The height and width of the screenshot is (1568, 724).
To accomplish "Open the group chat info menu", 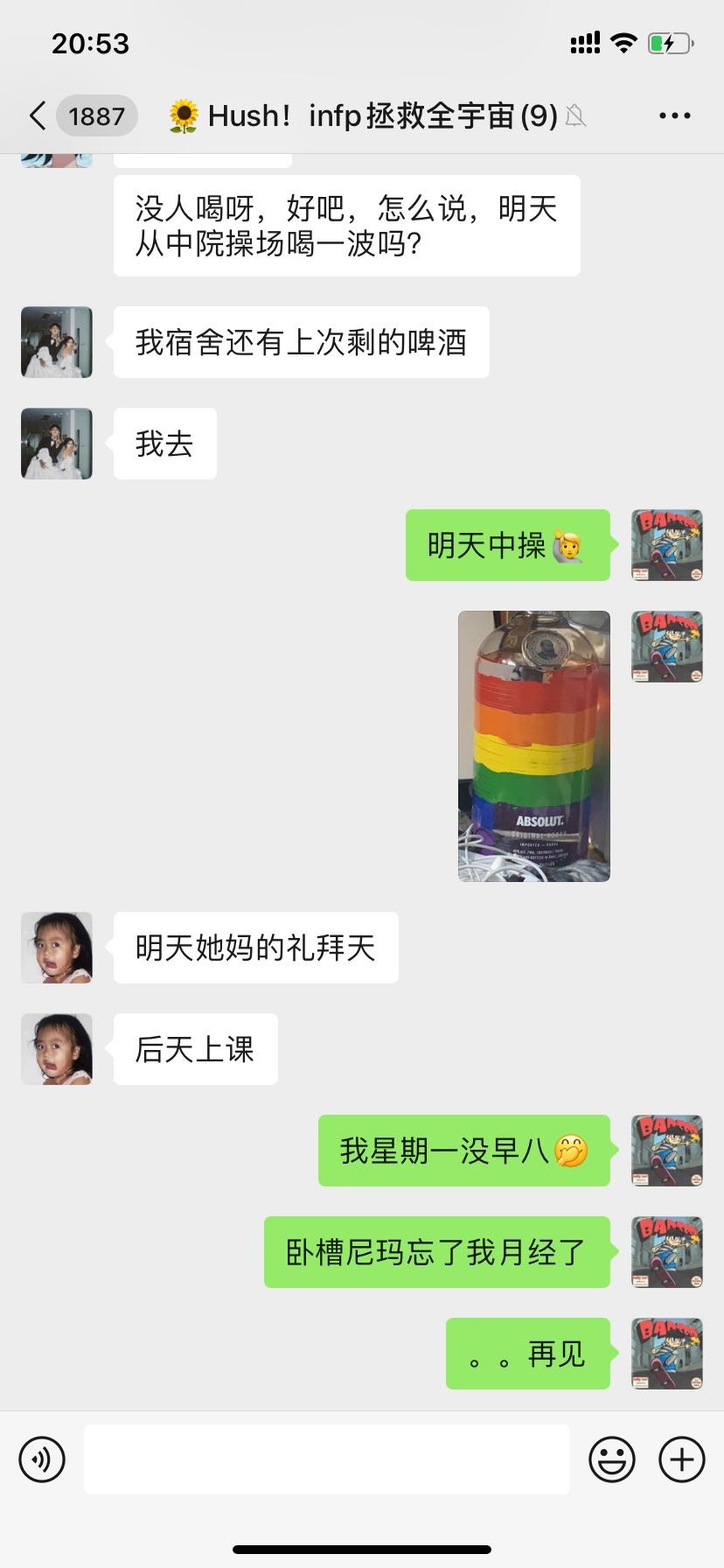I will (674, 115).
